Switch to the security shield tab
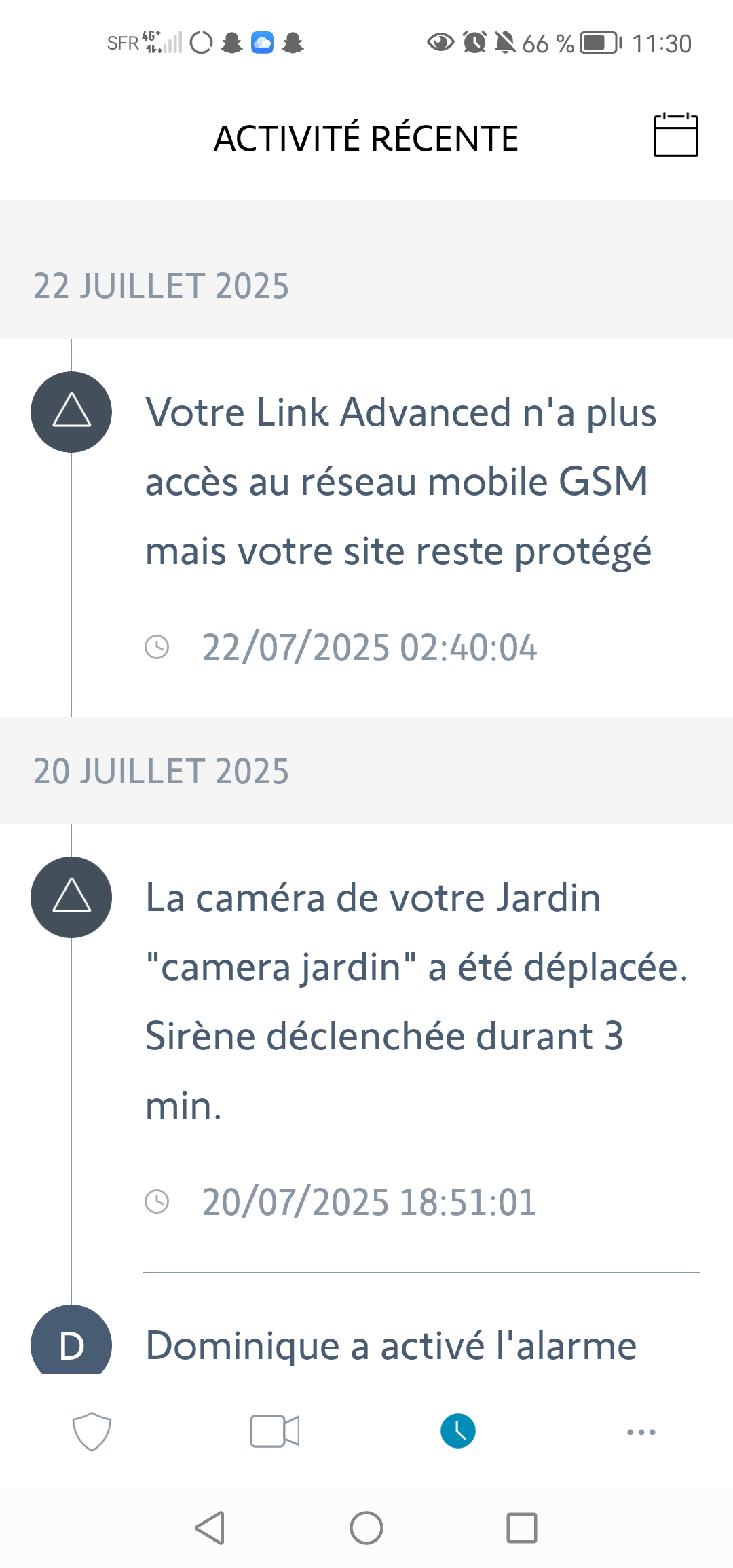This screenshot has height=1568, width=733. pyautogui.click(x=92, y=1431)
